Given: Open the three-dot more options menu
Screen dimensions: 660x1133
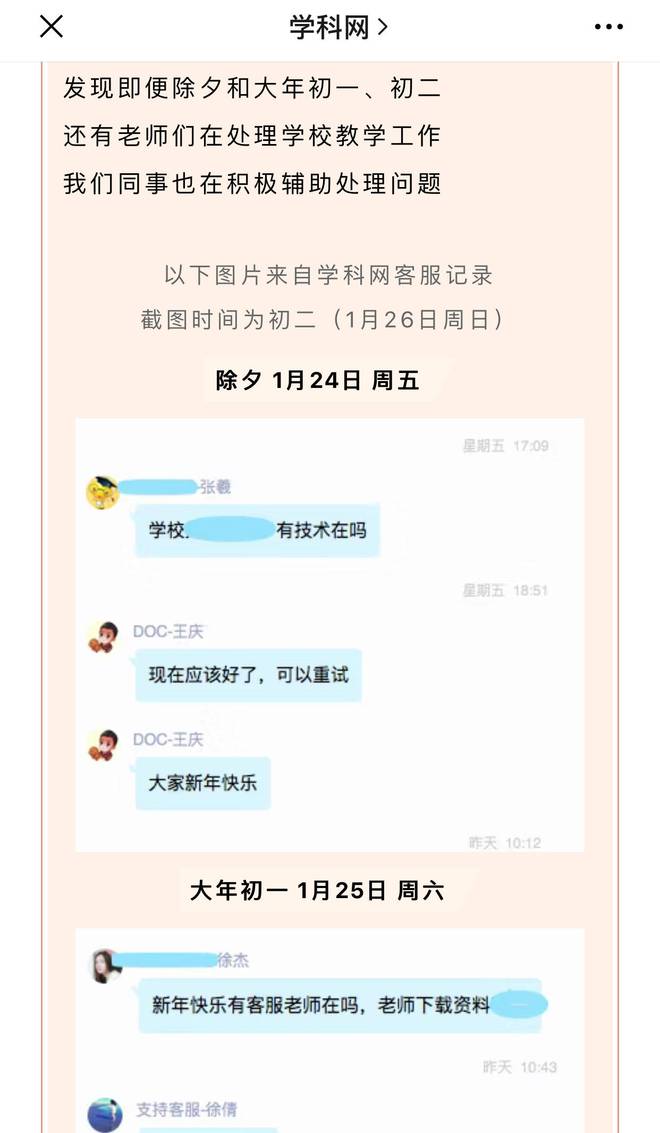Looking at the screenshot, I should [608, 27].
